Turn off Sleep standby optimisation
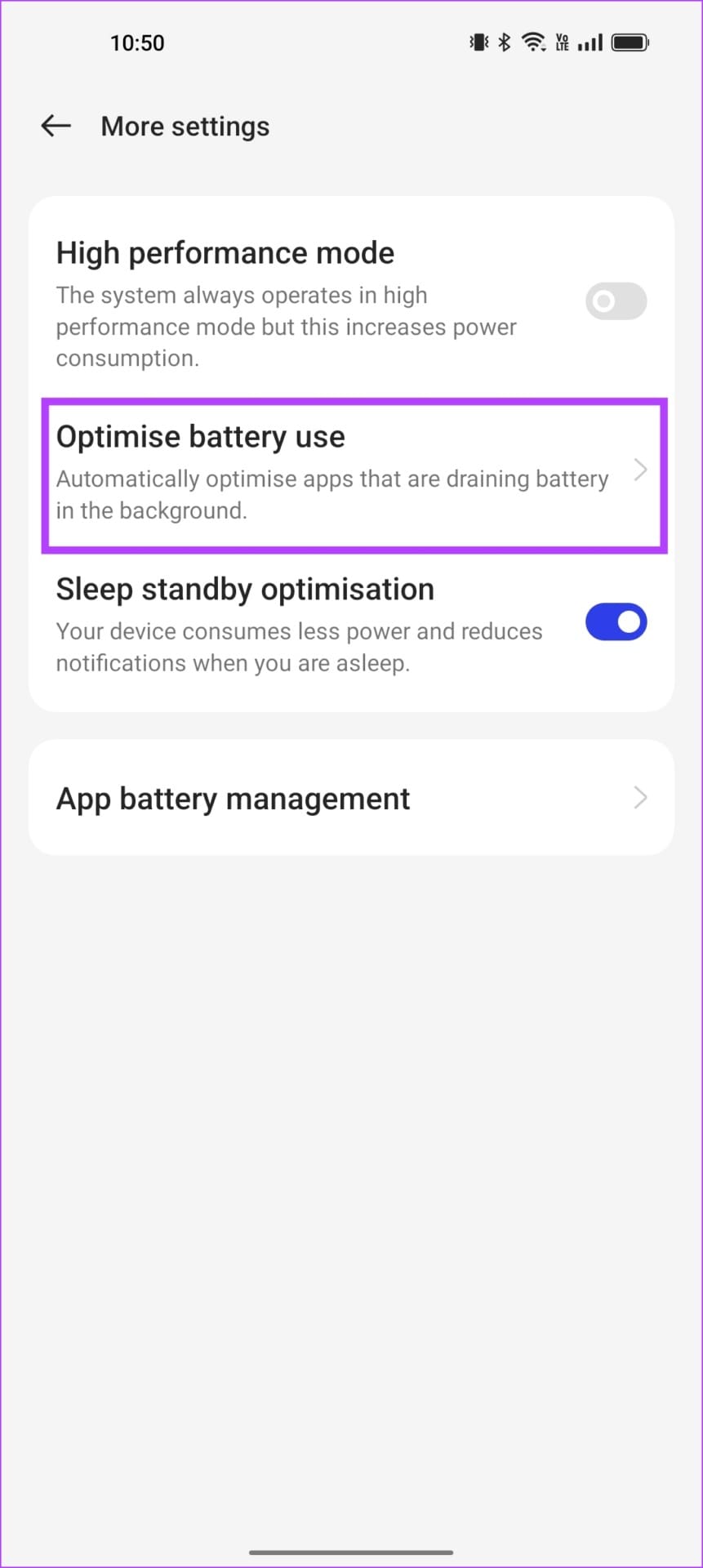Image resolution: width=703 pixels, height=1568 pixels. pos(616,622)
